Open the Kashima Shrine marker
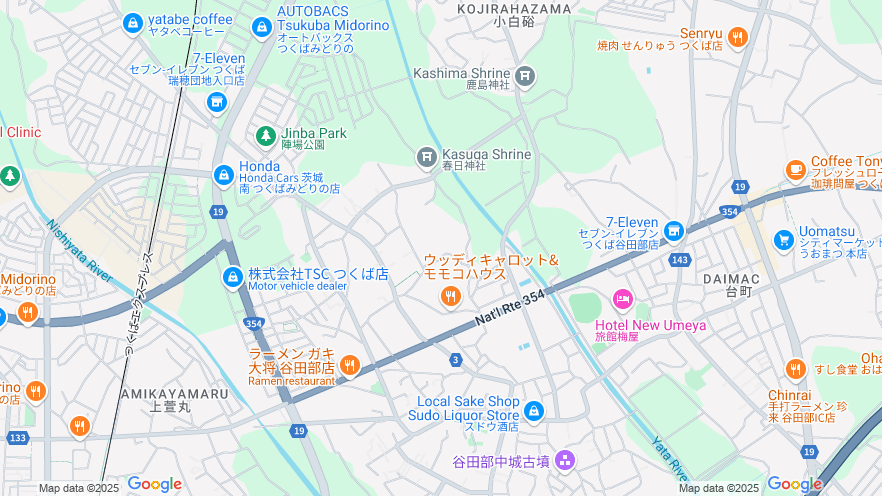Image resolution: width=882 pixels, height=496 pixels. [x=525, y=75]
